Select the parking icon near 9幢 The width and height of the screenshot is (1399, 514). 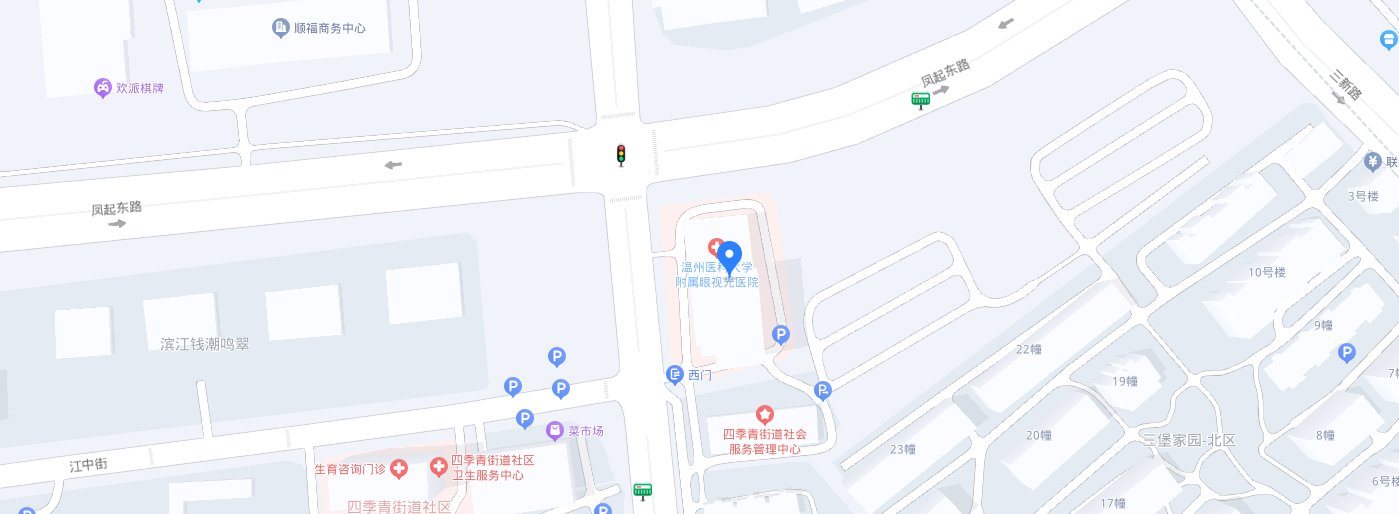(x=1347, y=352)
